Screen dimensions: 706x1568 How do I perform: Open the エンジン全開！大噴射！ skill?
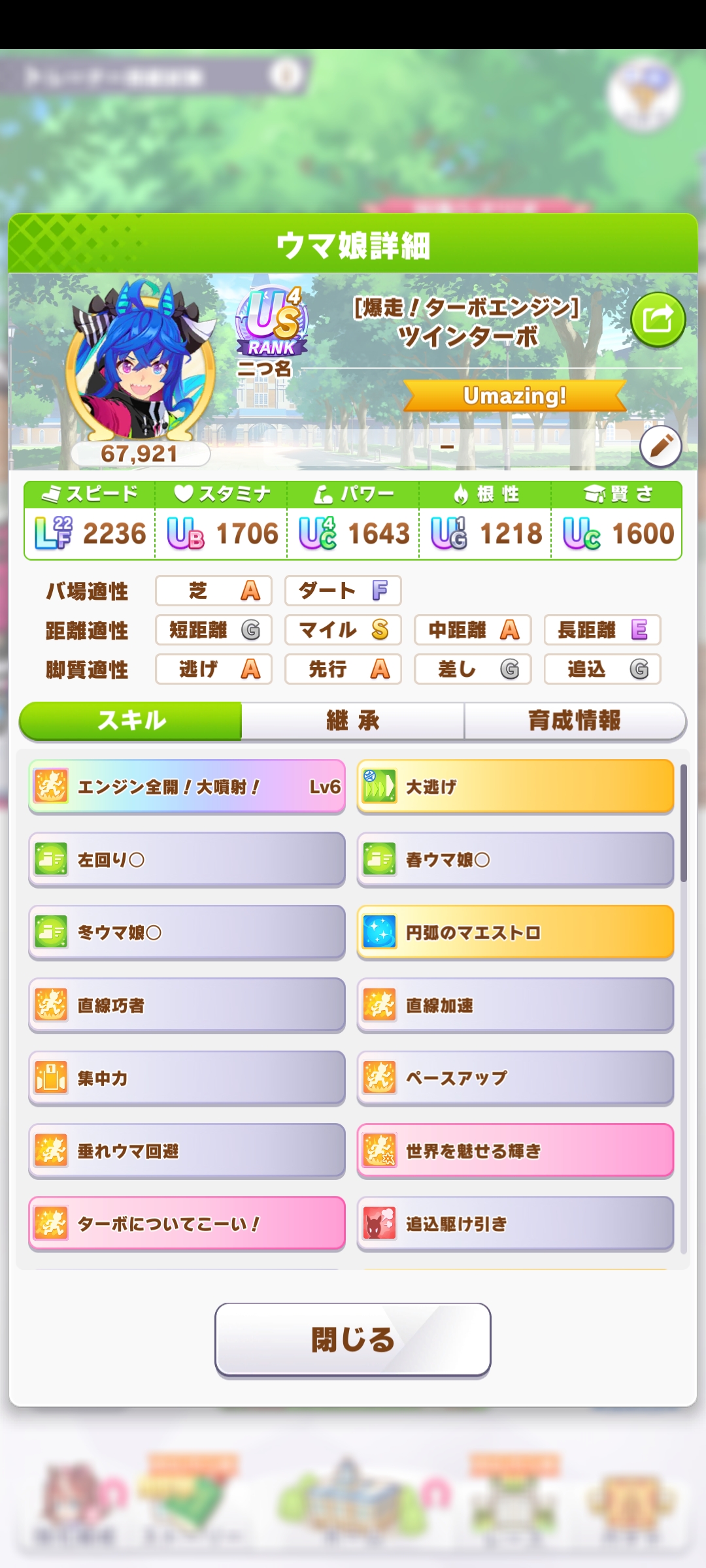pos(187,787)
